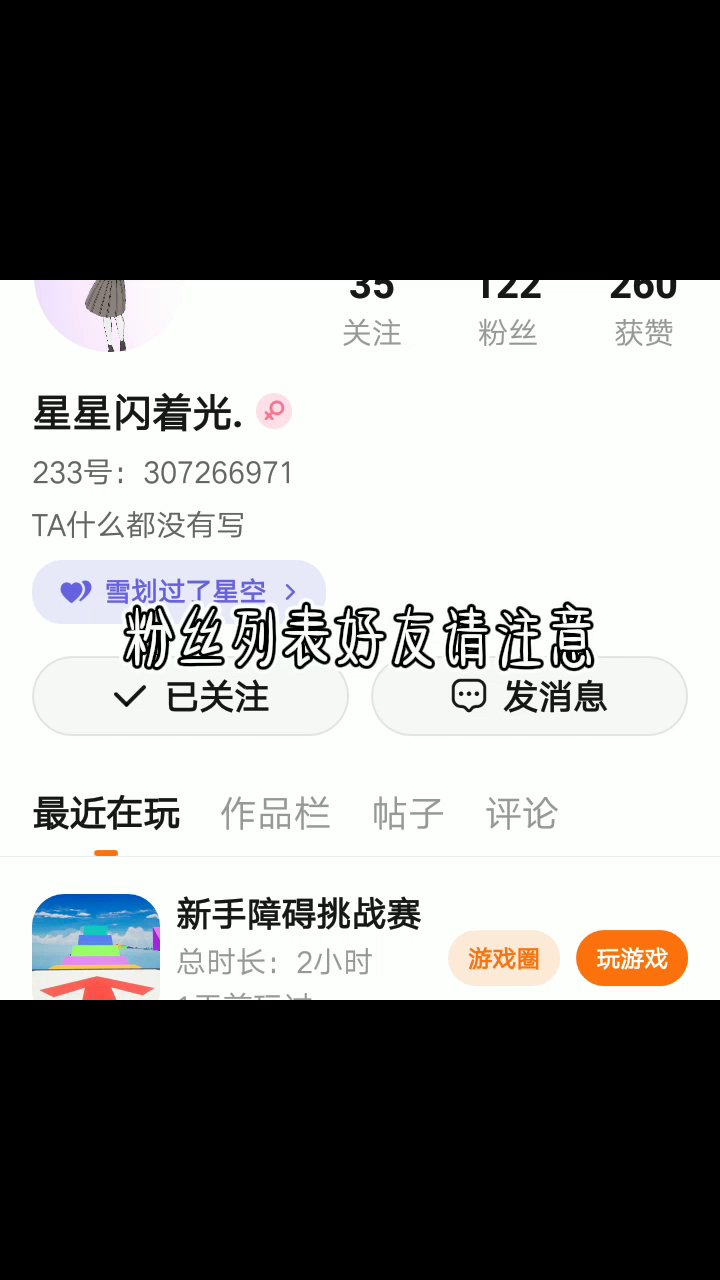This screenshot has height=1280, width=720.
Task: Switch to the 作品栏 tab
Action: pos(275,814)
